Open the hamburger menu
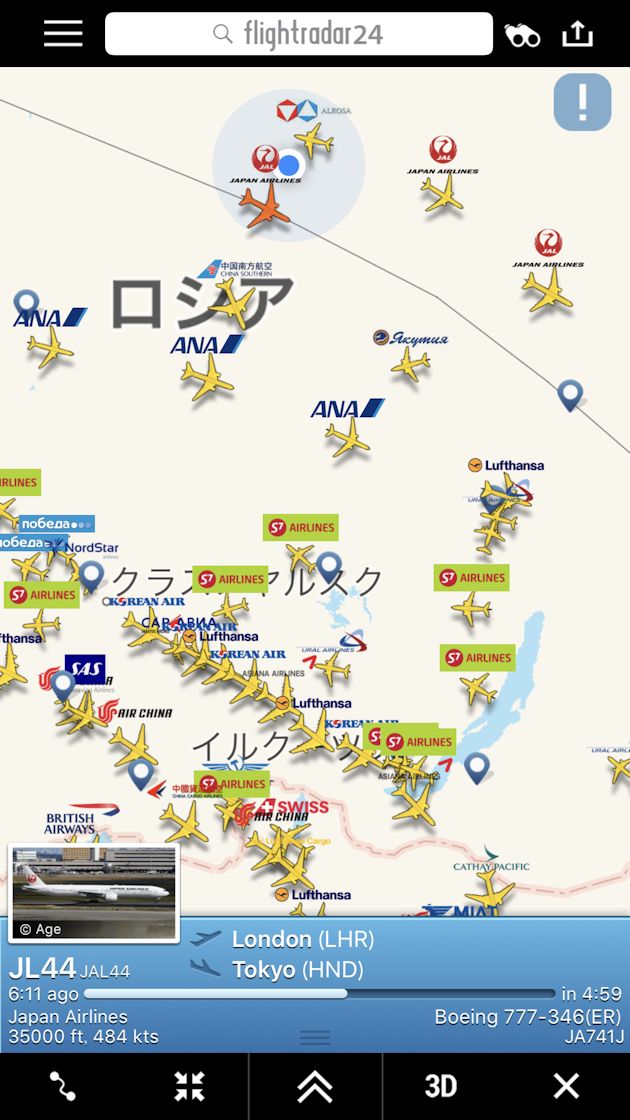Viewport: 630px width, 1120px height. coord(63,34)
